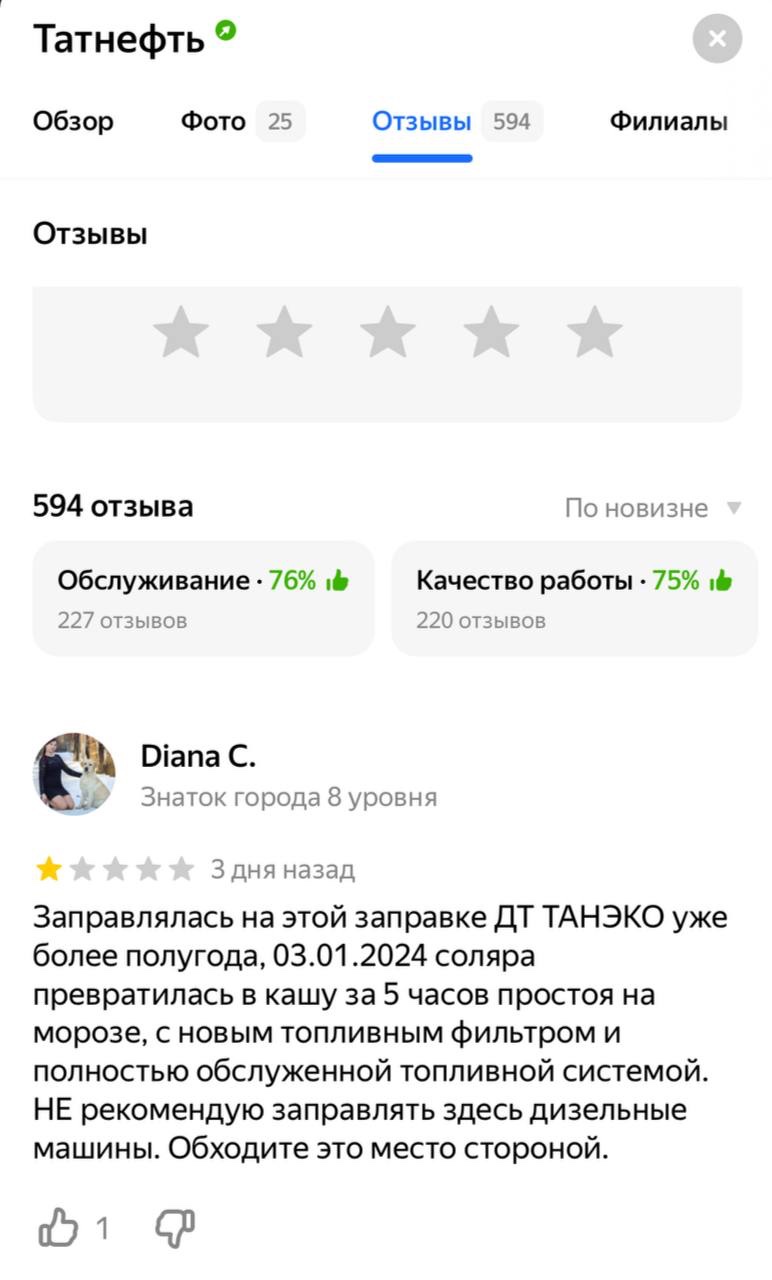Select the Отзывы tab

457,122
